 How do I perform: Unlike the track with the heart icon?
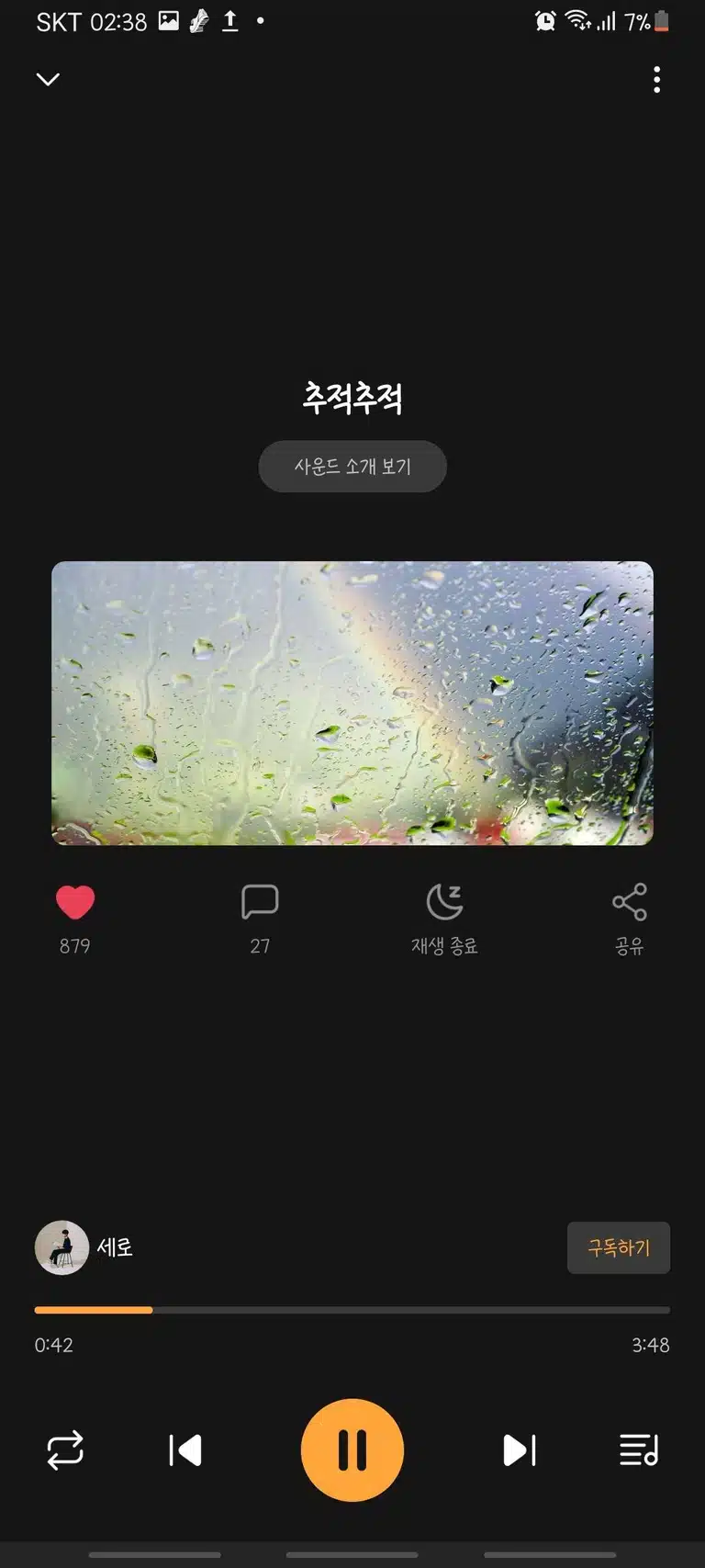[75, 902]
